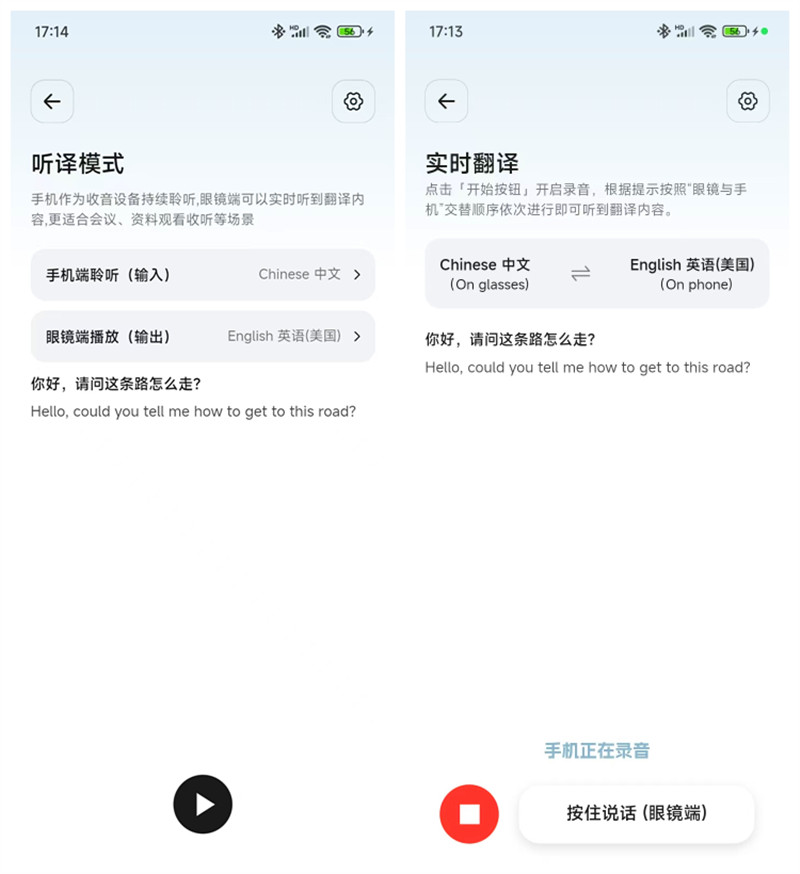Change the English 英语(美国) (On phone) language

point(692,274)
